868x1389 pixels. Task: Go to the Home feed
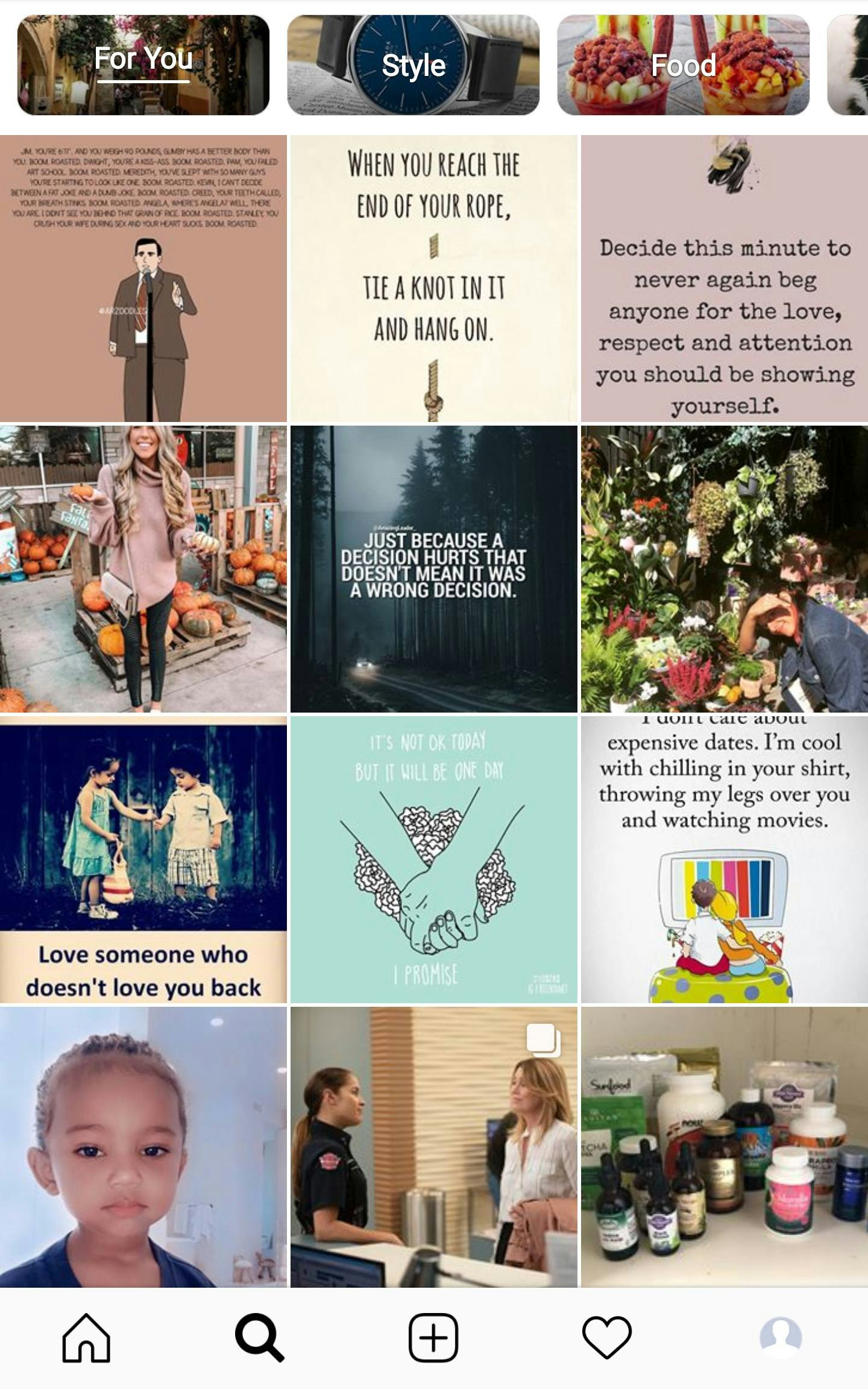tap(86, 1337)
